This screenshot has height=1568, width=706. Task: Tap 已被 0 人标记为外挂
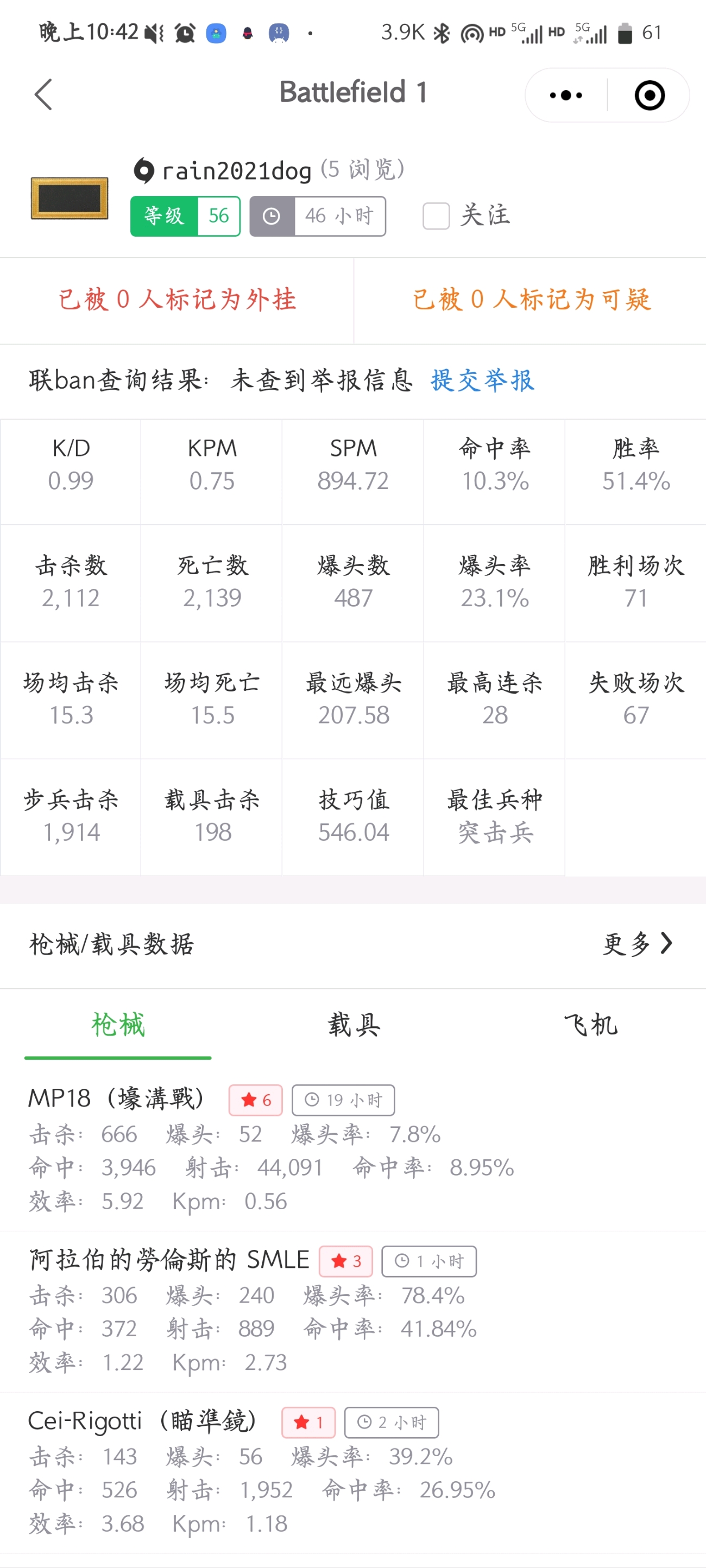coord(177,300)
